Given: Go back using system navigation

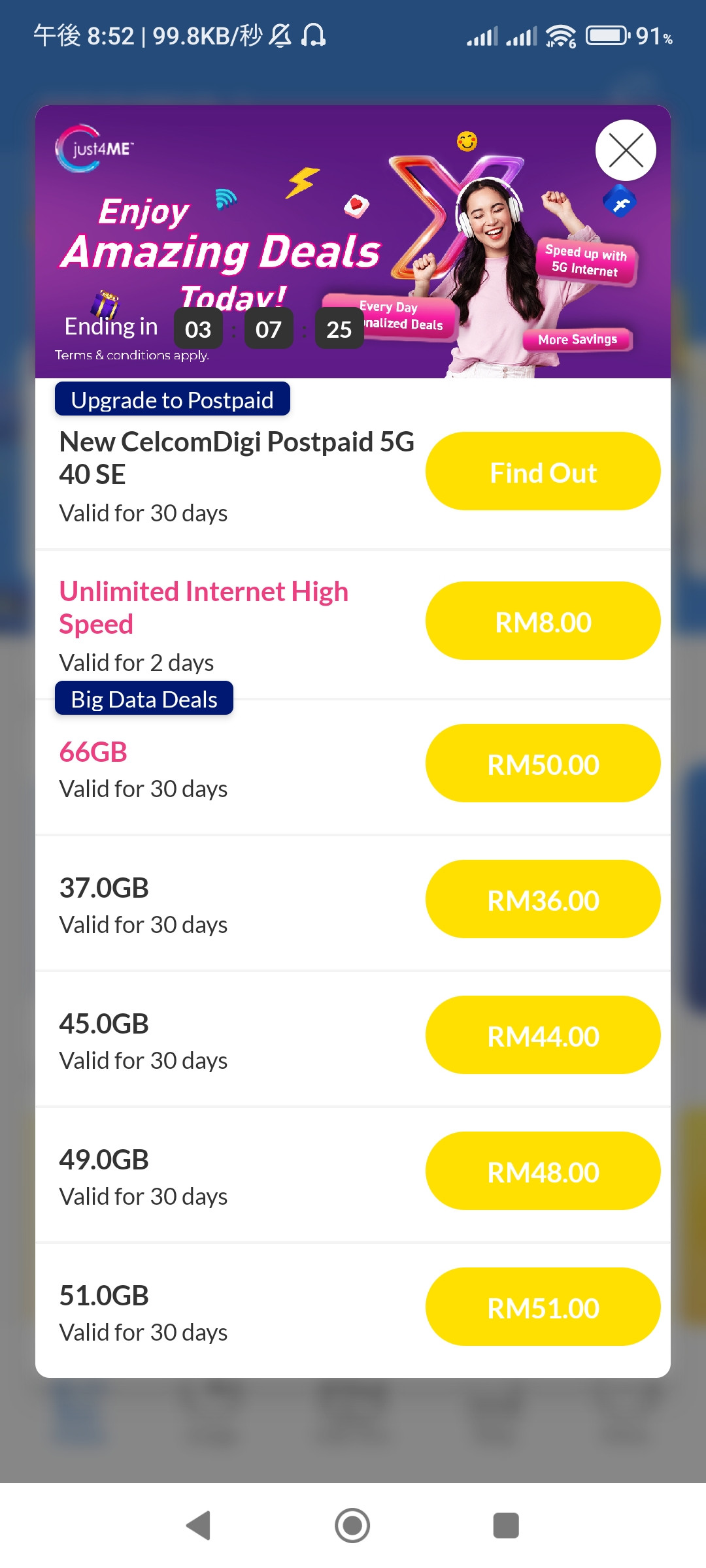Looking at the screenshot, I should [199, 1526].
